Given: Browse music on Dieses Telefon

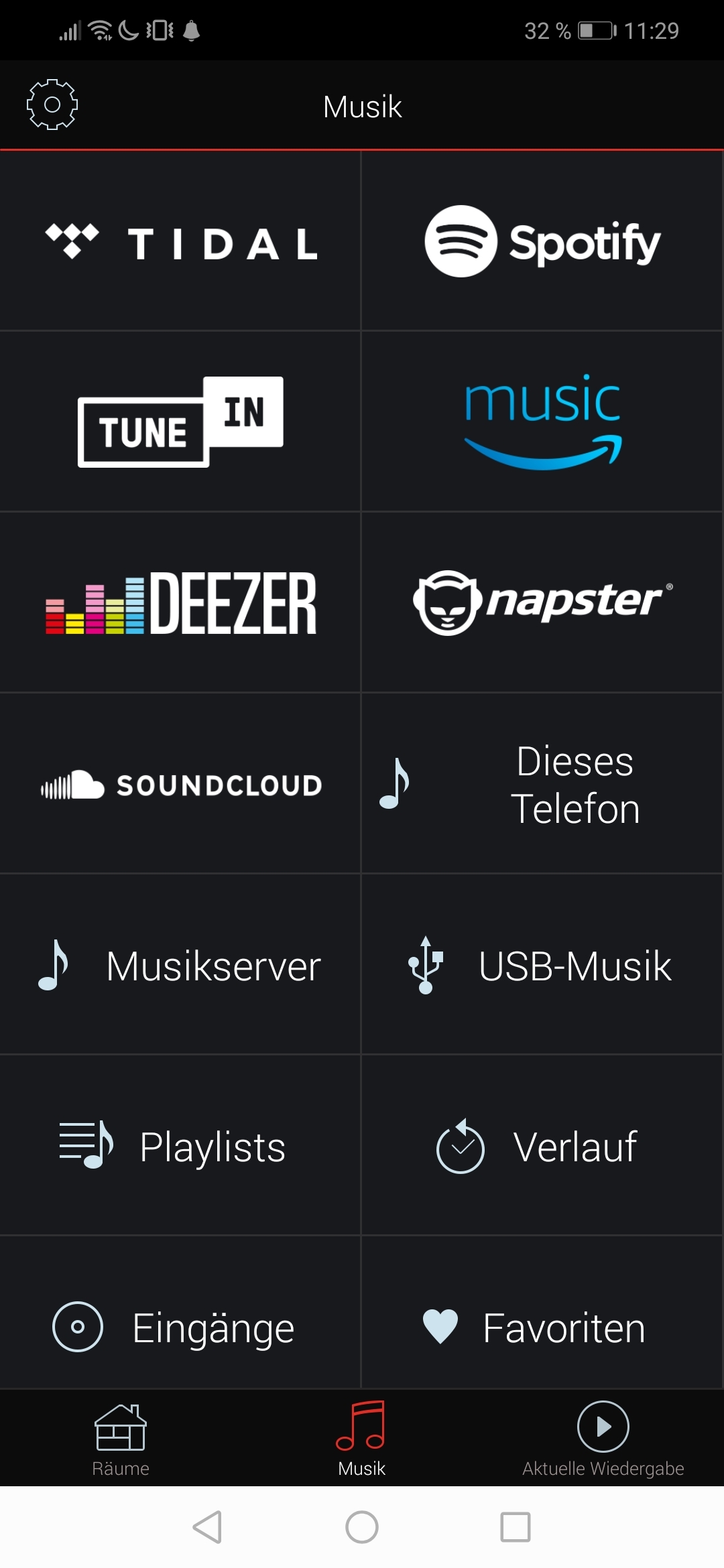Looking at the screenshot, I should (x=542, y=784).
